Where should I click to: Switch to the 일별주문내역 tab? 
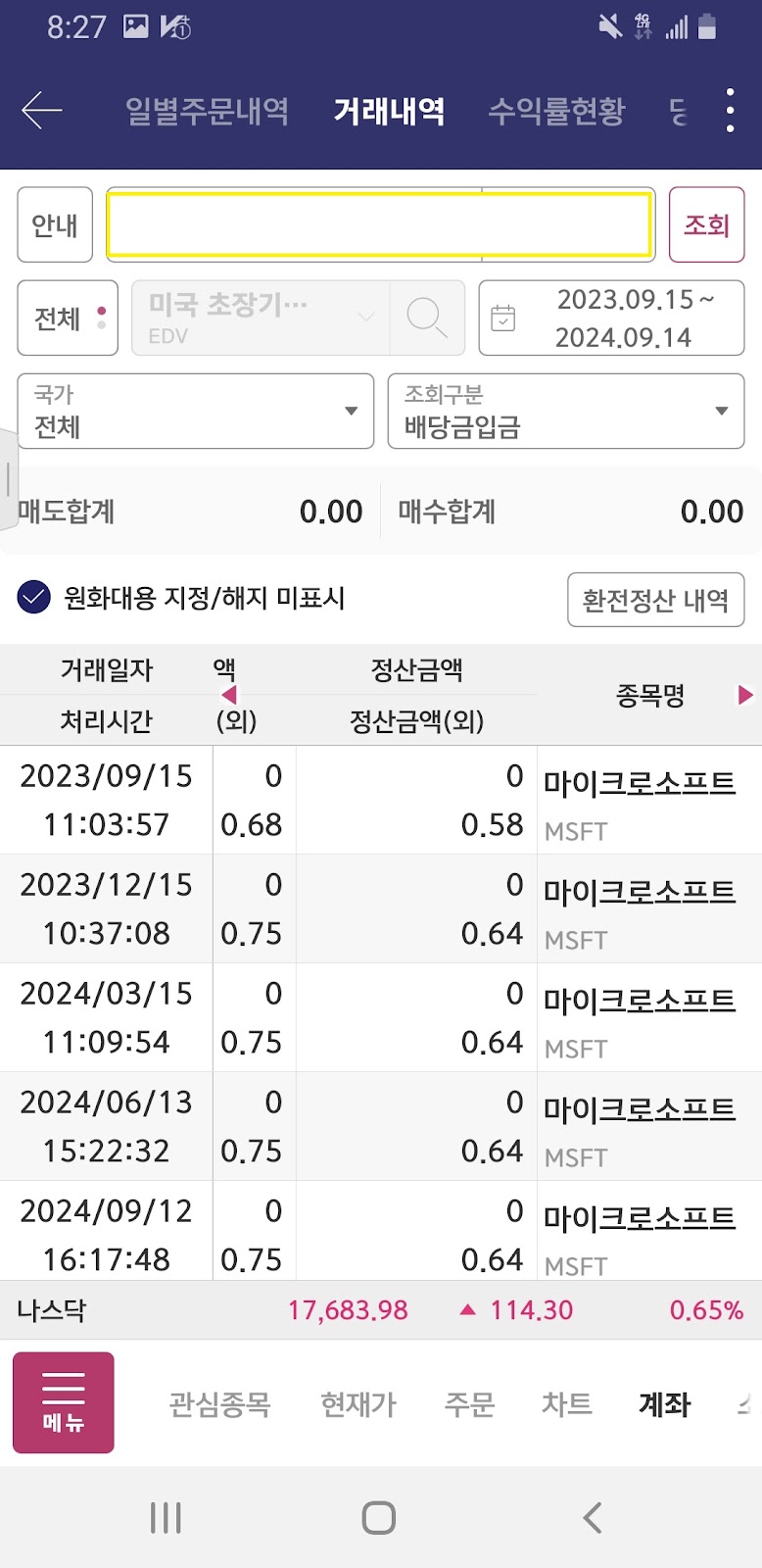207,111
